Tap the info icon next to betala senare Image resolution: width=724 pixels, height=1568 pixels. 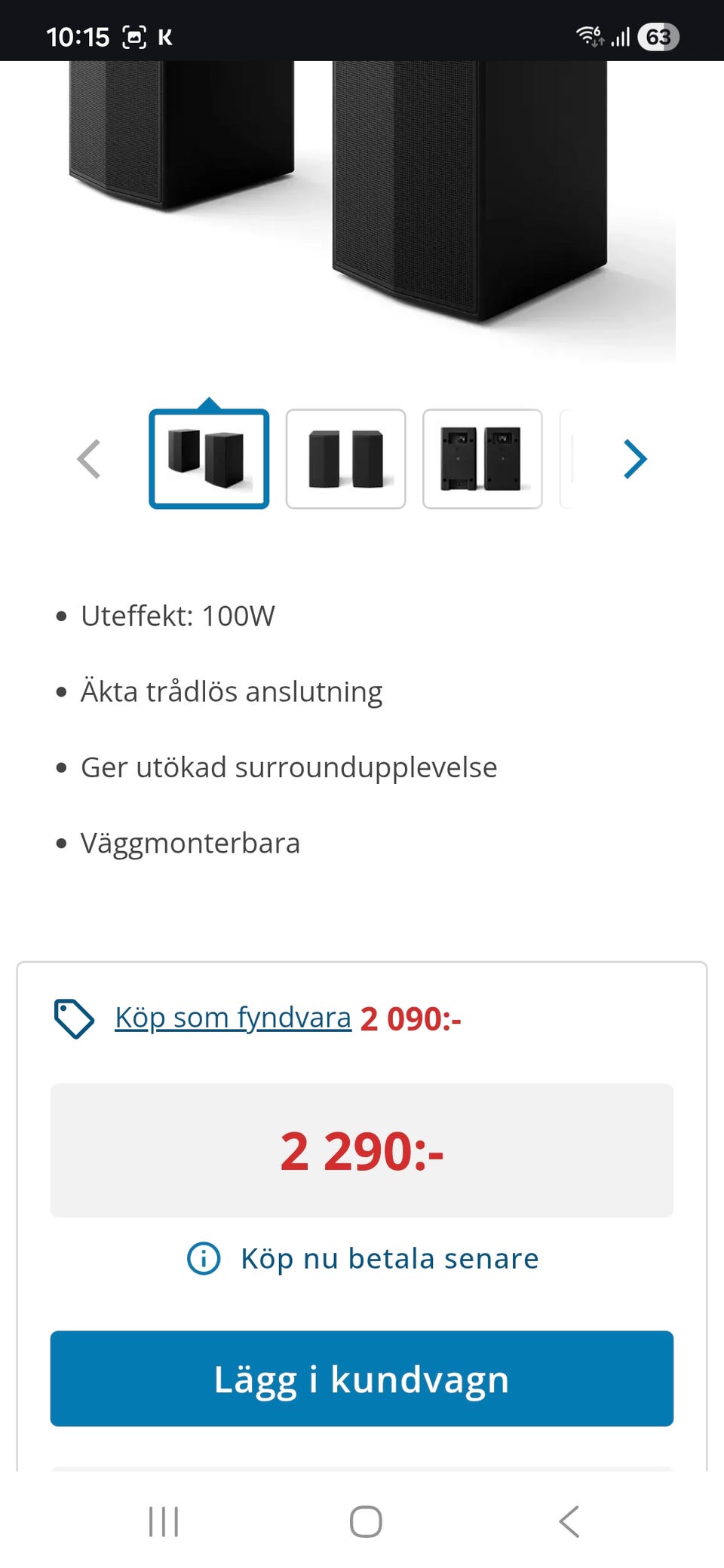tap(202, 1257)
